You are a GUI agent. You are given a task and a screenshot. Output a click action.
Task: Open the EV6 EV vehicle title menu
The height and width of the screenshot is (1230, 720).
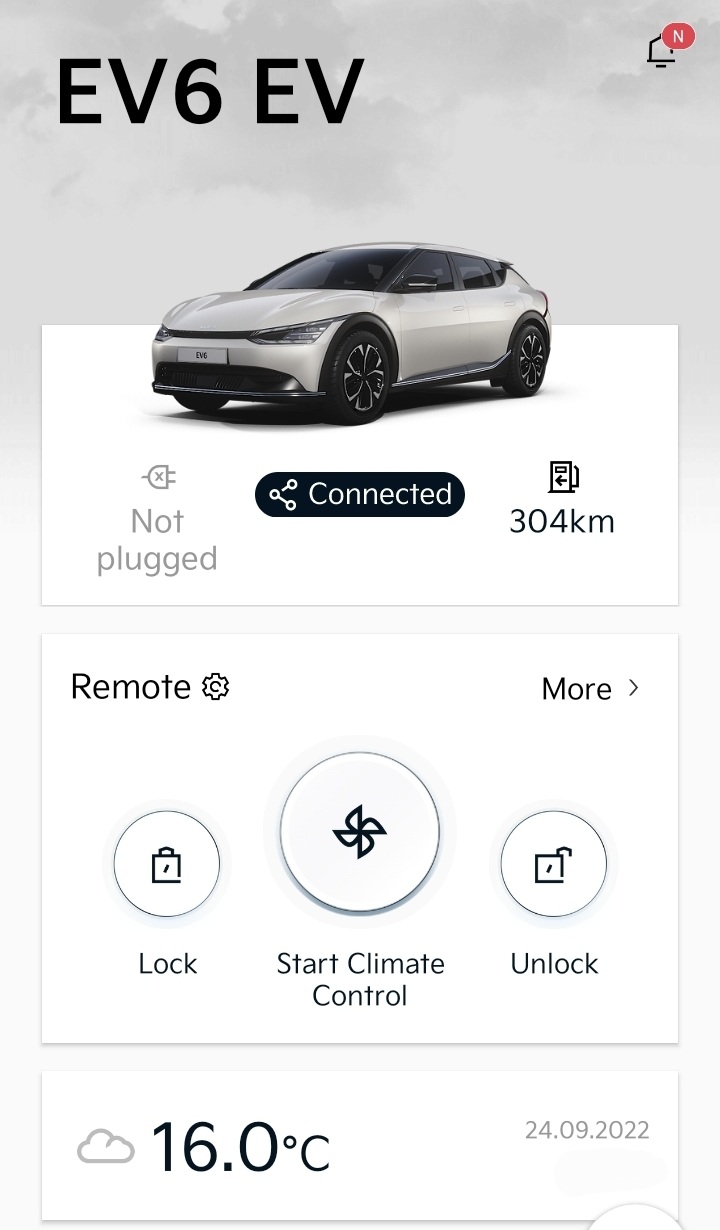pyautogui.click(x=210, y=90)
